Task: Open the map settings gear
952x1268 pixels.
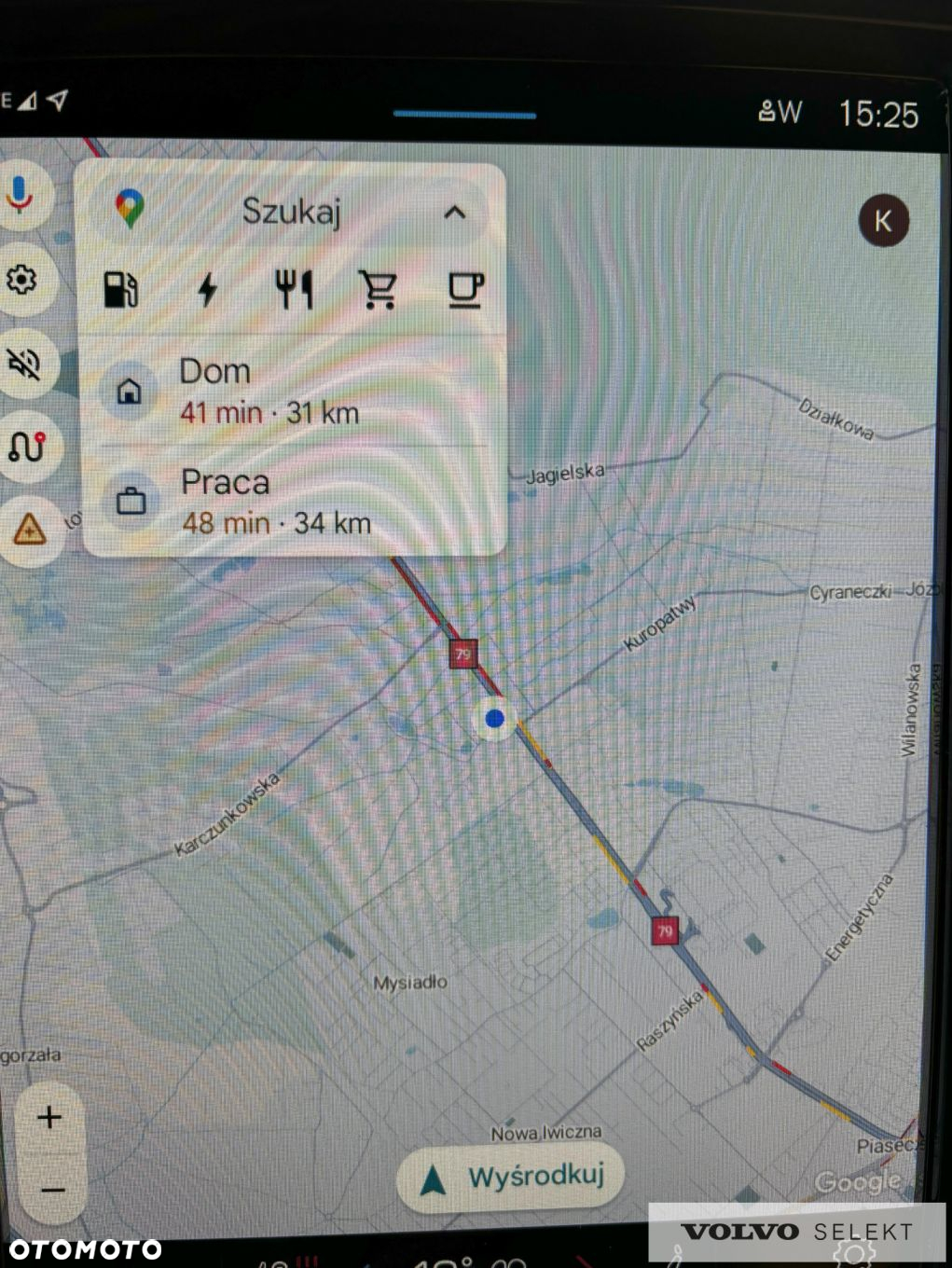Action: (21, 279)
